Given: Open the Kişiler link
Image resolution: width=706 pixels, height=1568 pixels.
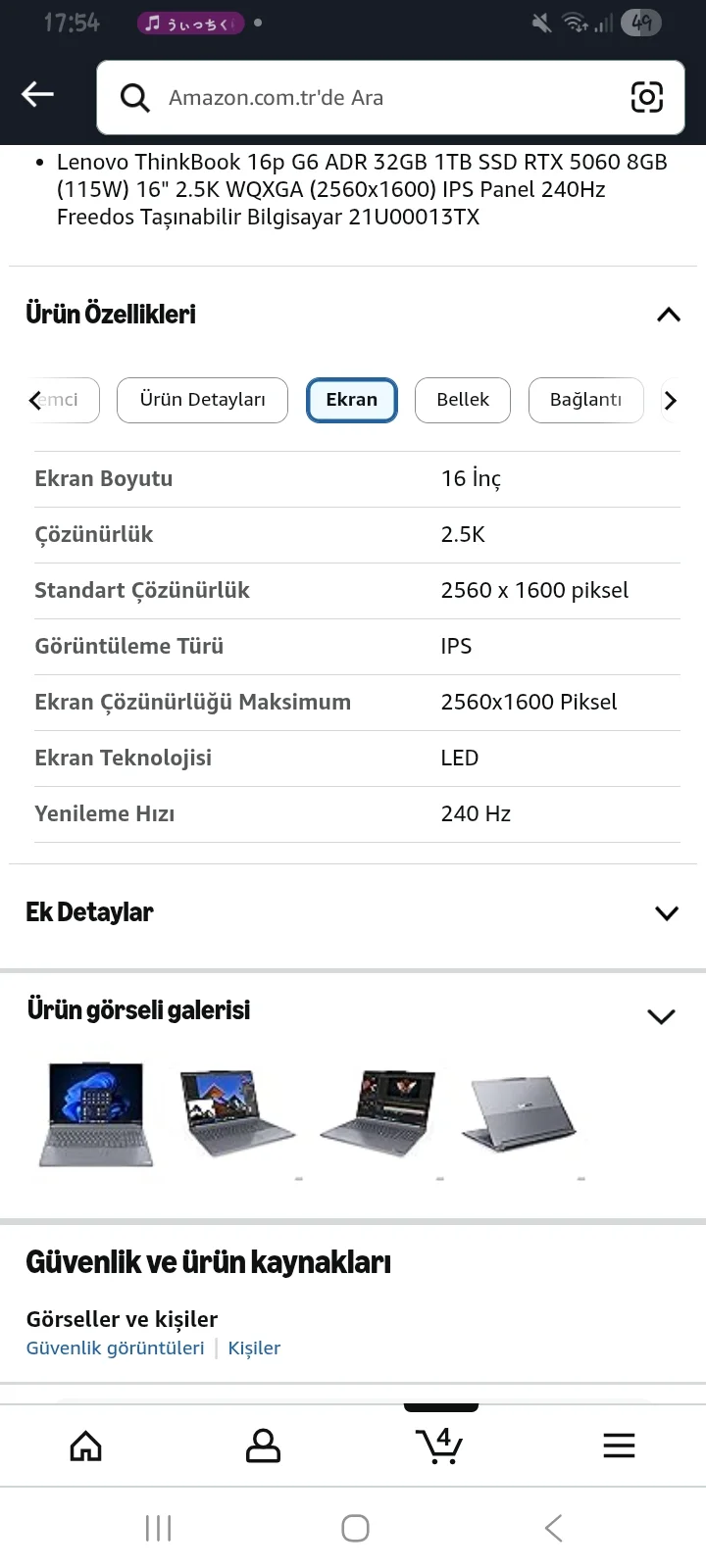Looking at the screenshot, I should click(254, 1348).
